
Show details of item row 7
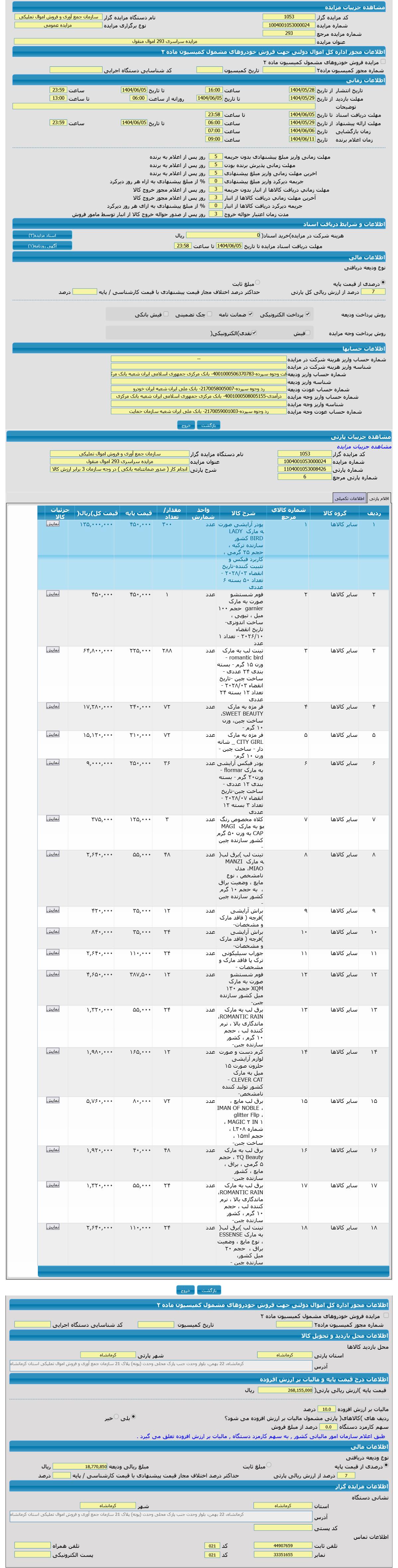pos(53,819)
